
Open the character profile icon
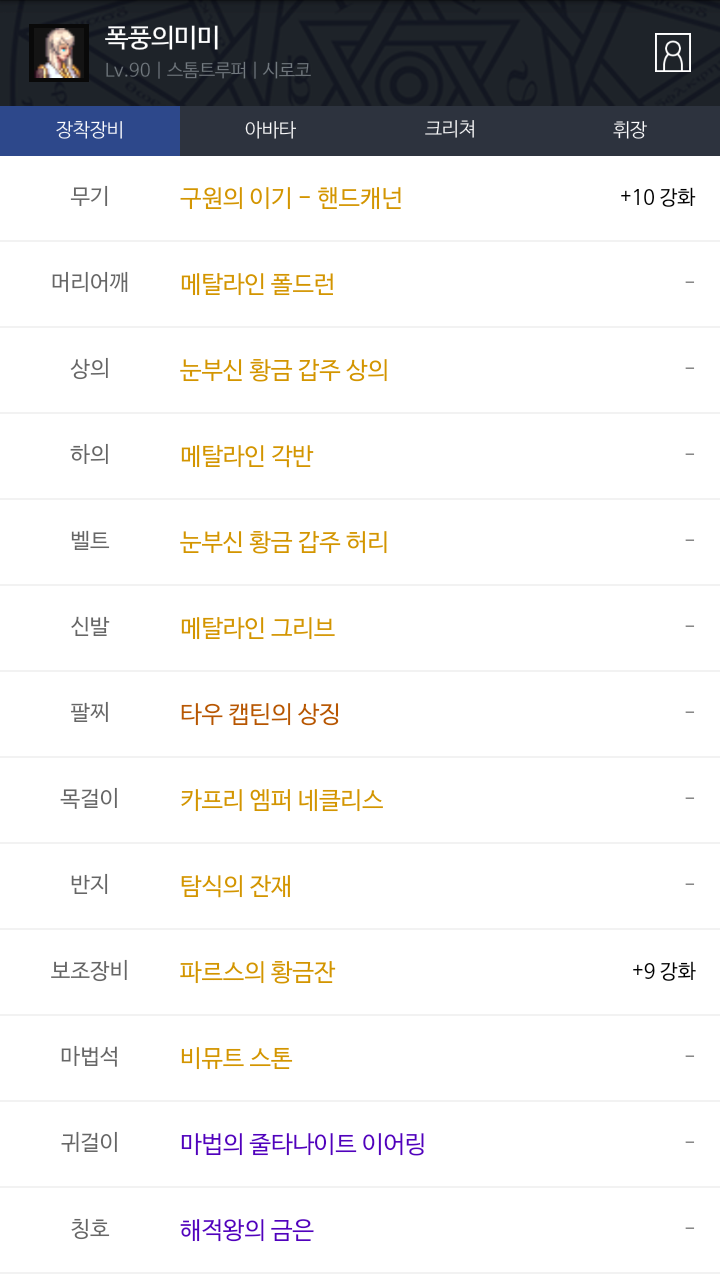pos(673,52)
